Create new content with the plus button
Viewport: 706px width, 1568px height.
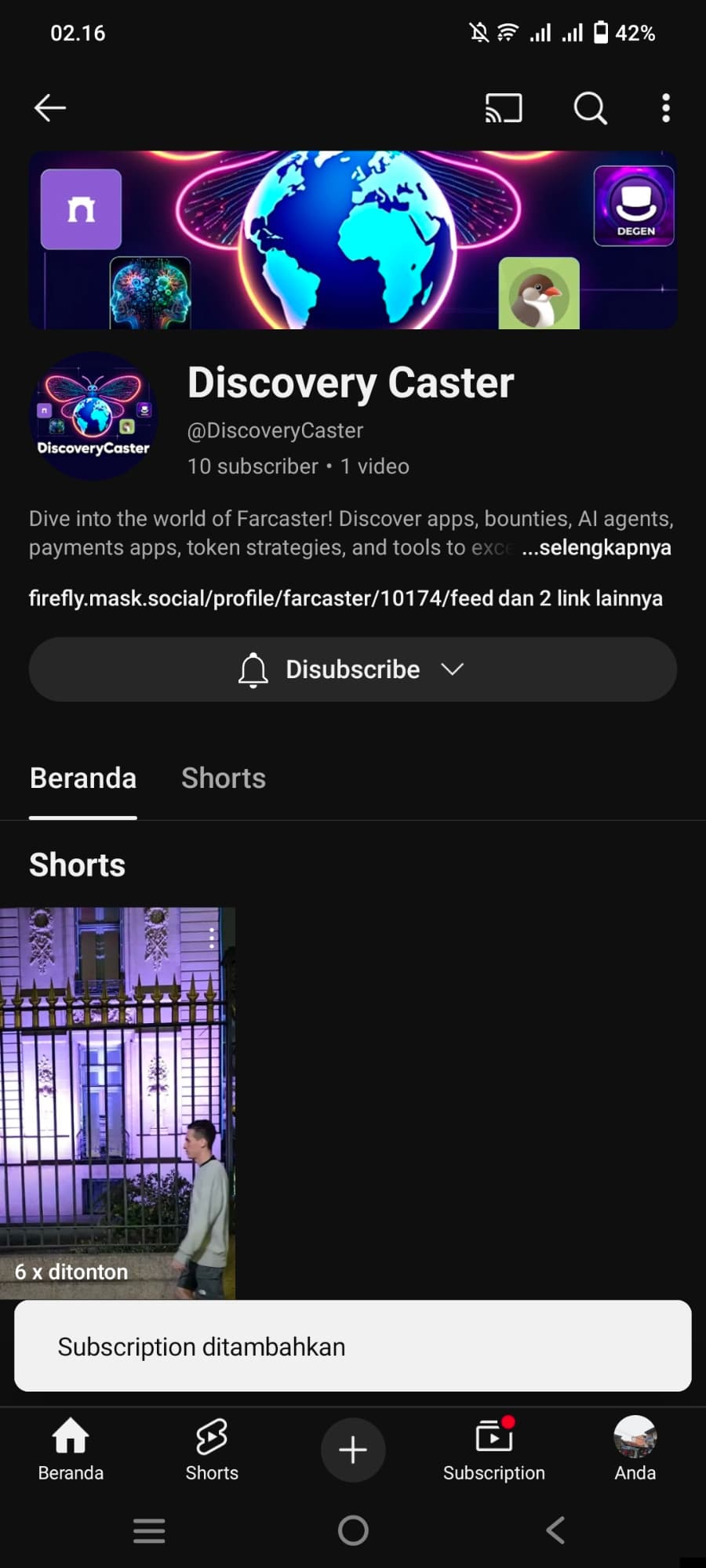[353, 1450]
